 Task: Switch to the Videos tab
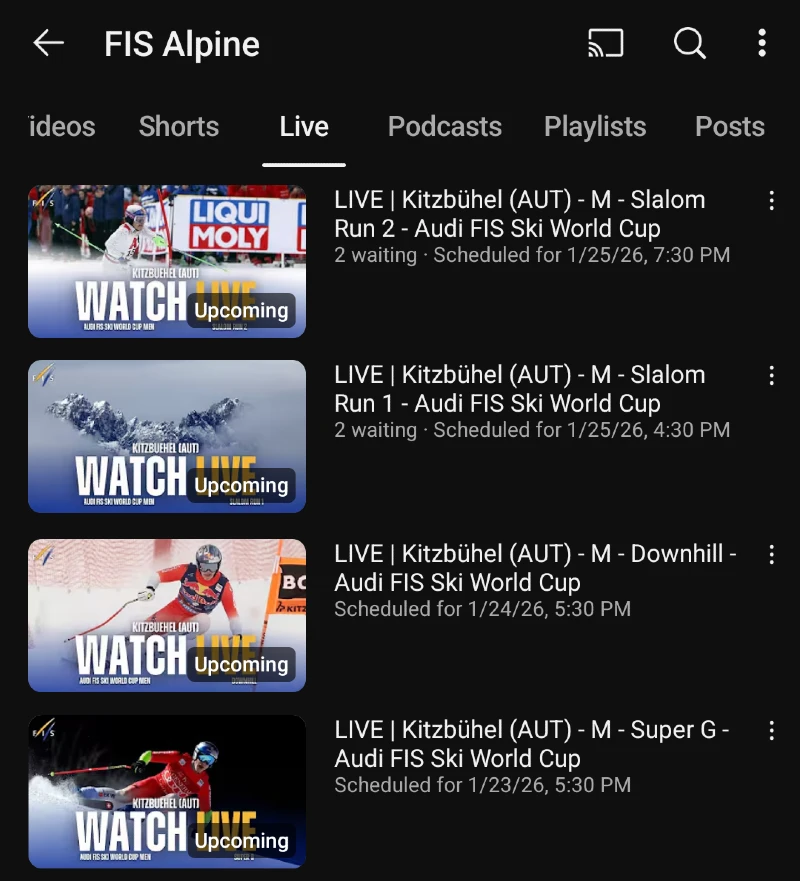[x=62, y=127]
